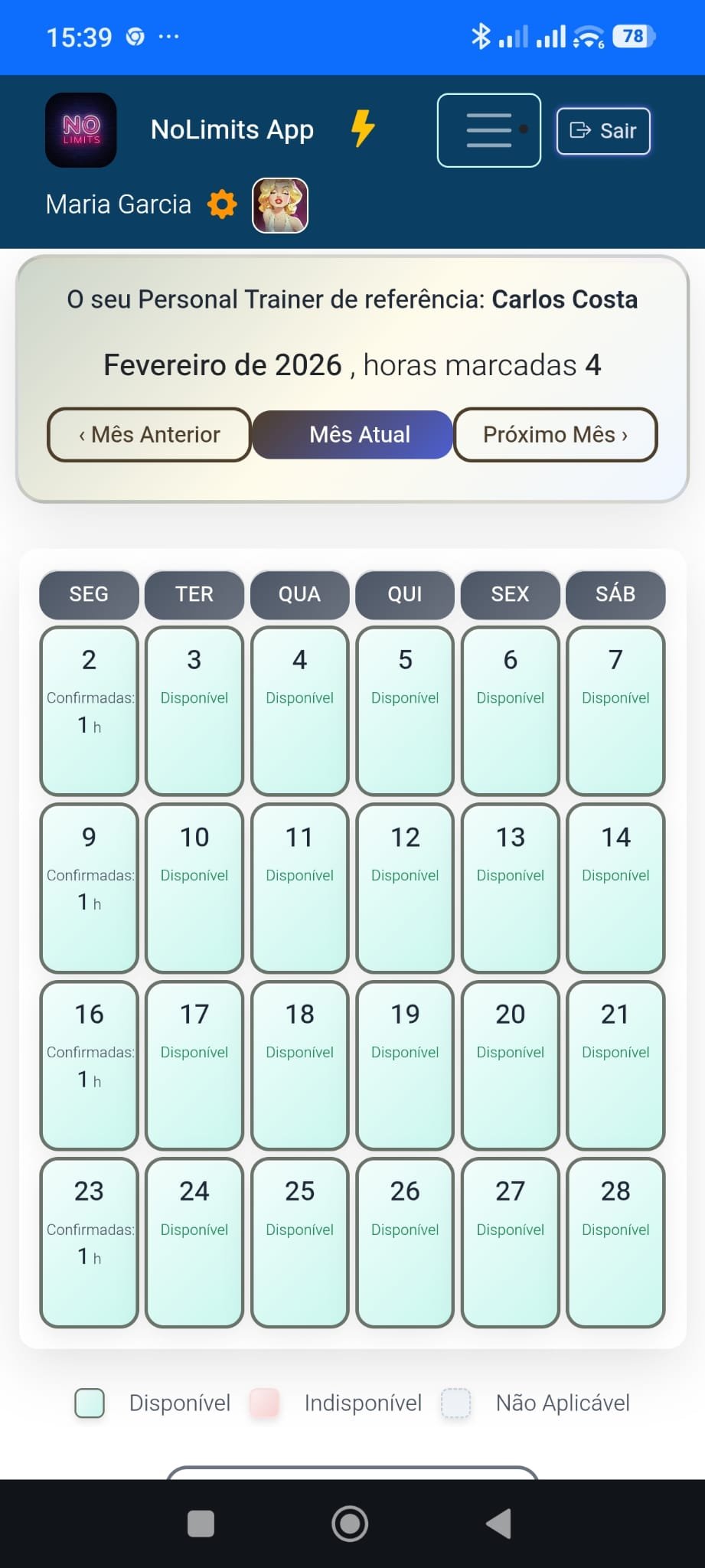Click the Sair logout icon
This screenshot has height=1568, width=705.
tap(581, 130)
